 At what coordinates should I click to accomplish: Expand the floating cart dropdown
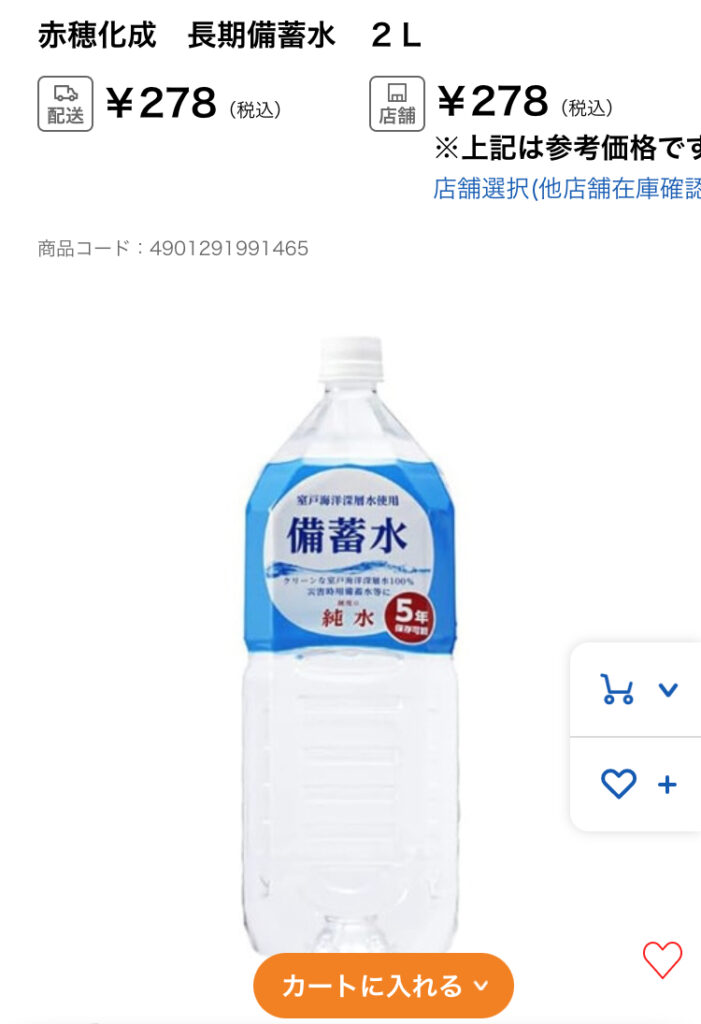tap(667, 689)
